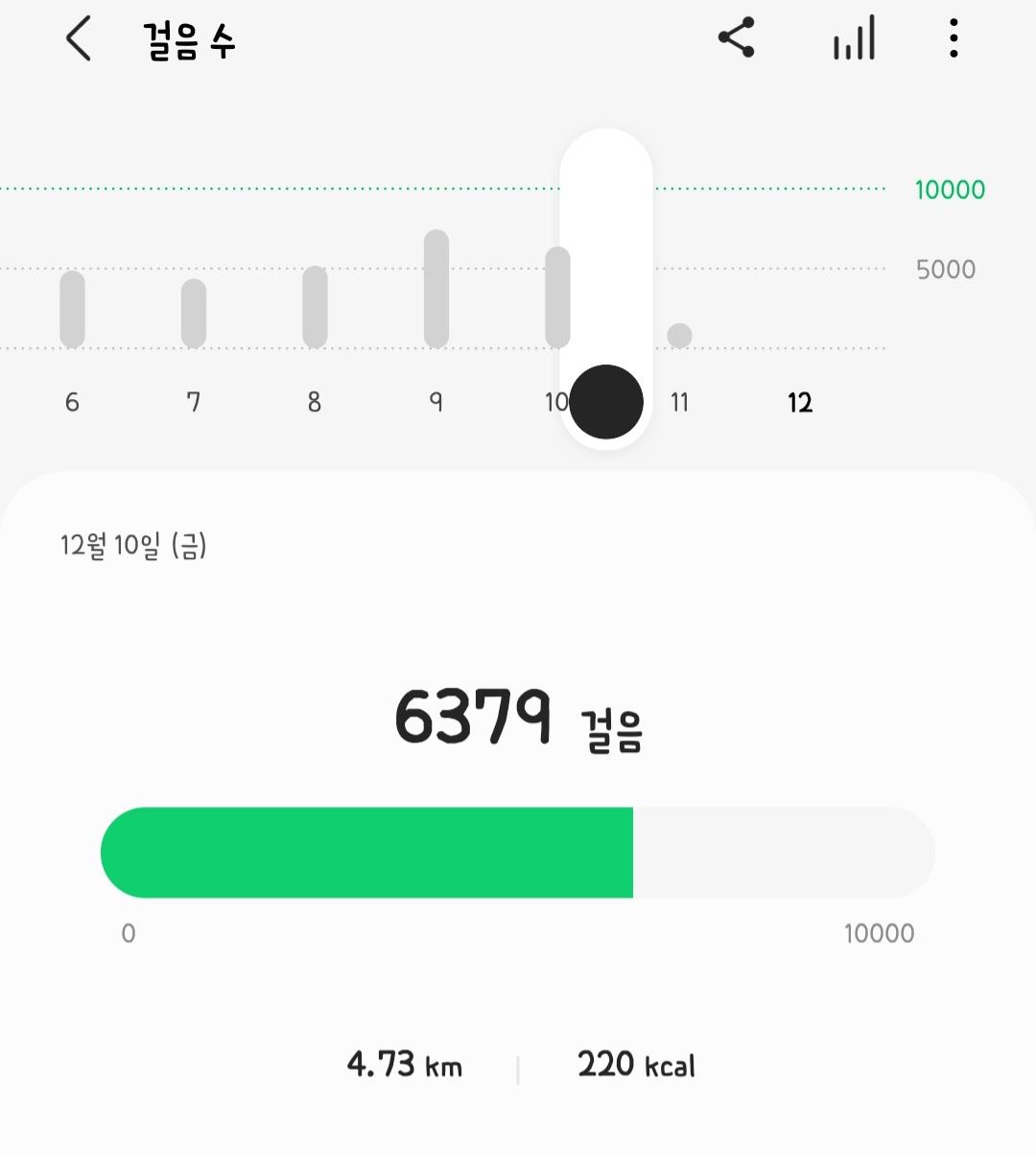1036x1156 pixels.
Task: Select the bar for day 7
Action: 194,313
